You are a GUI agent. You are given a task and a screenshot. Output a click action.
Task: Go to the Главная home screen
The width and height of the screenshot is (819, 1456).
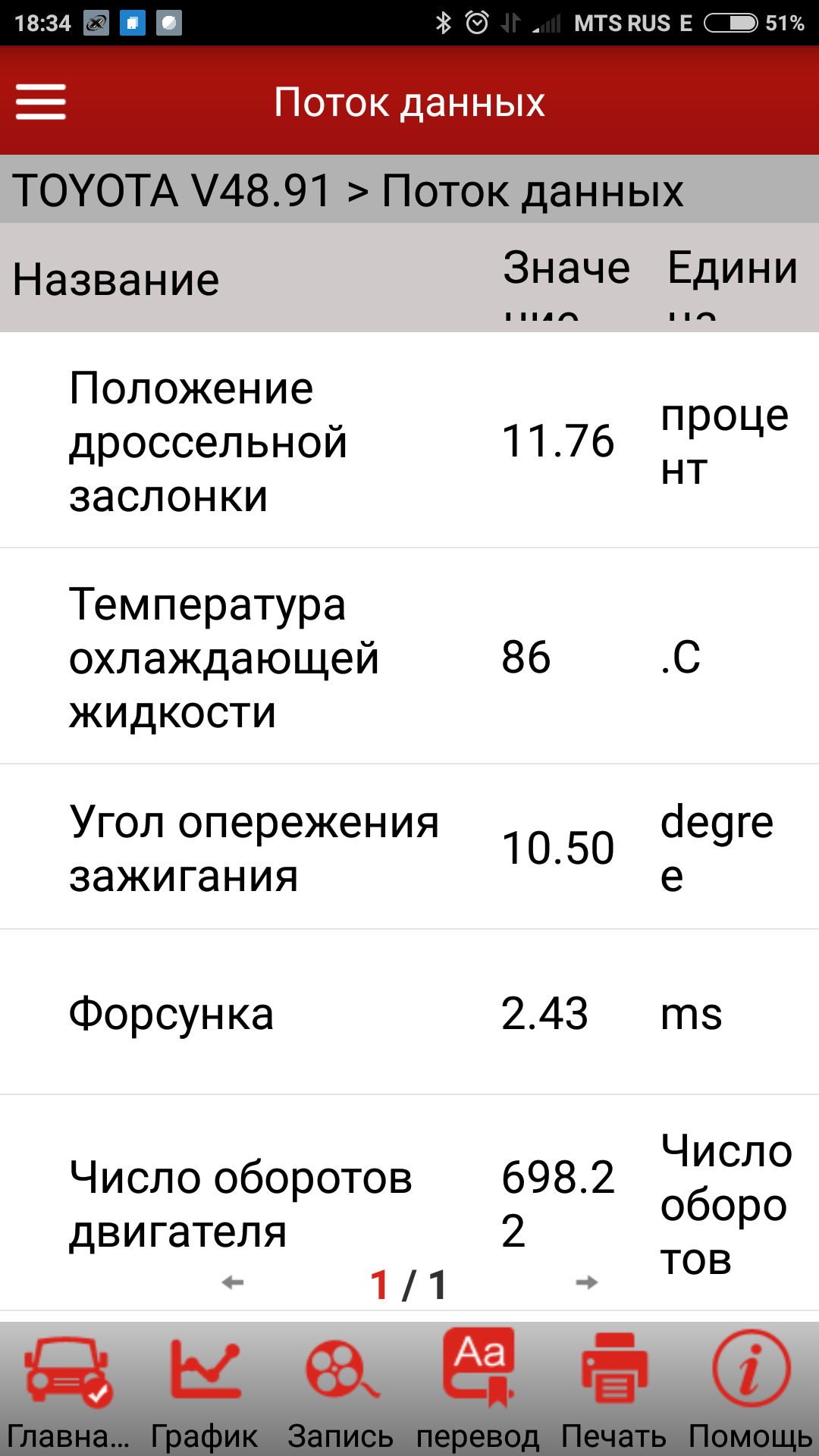click(x=67, y=1389)
